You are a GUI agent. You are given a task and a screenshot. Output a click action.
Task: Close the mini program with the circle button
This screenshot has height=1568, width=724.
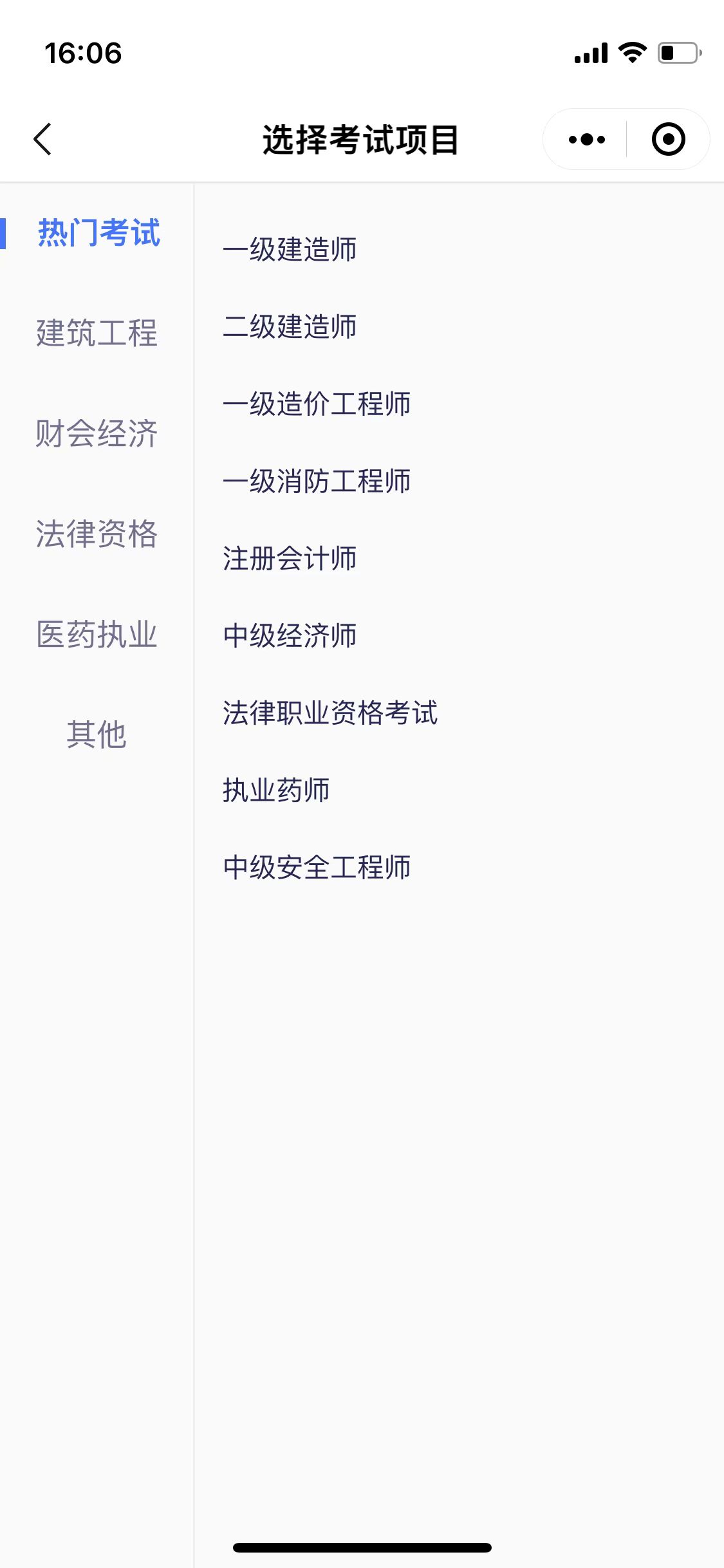click(668, 139)
